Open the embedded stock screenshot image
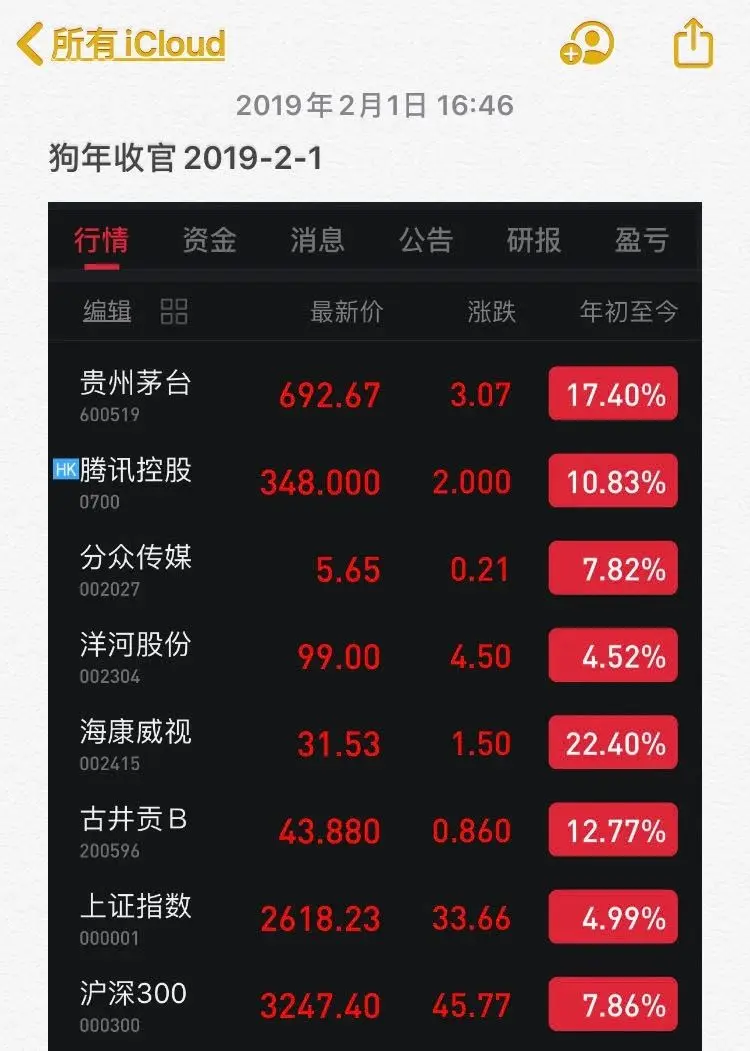 (375, 620)
